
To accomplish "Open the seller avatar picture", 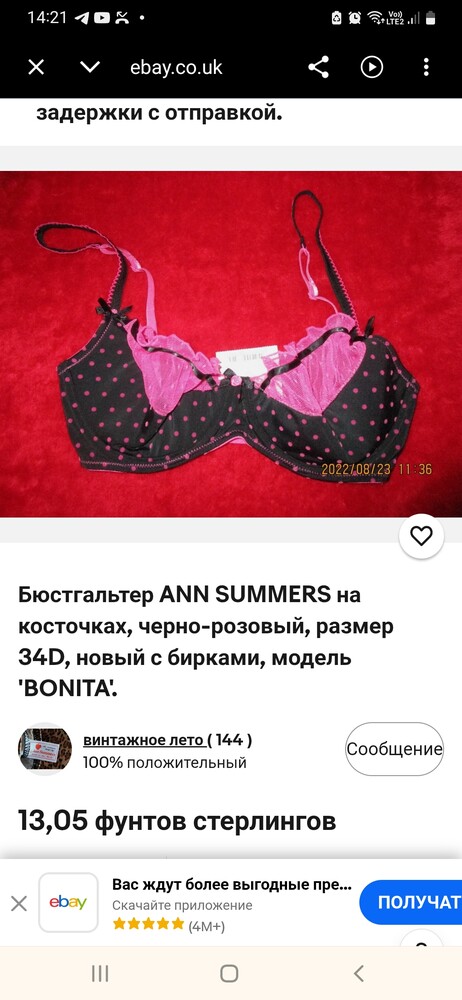I will point(45,749).
